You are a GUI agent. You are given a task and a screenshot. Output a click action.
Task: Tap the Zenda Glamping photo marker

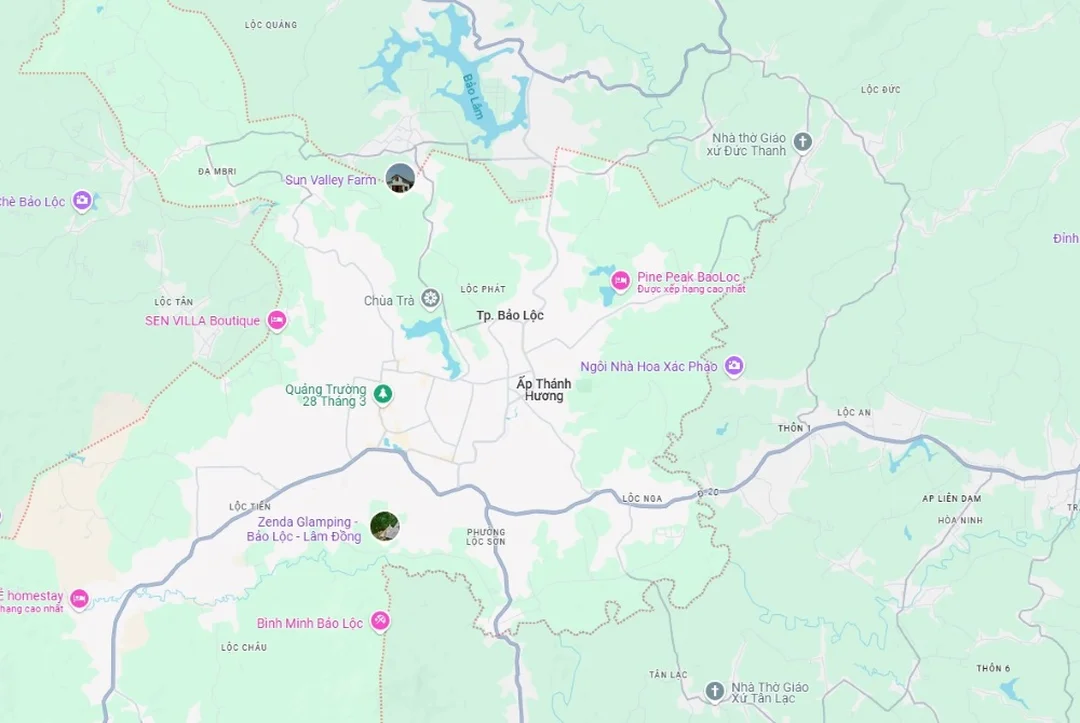(x=384, y=526)
